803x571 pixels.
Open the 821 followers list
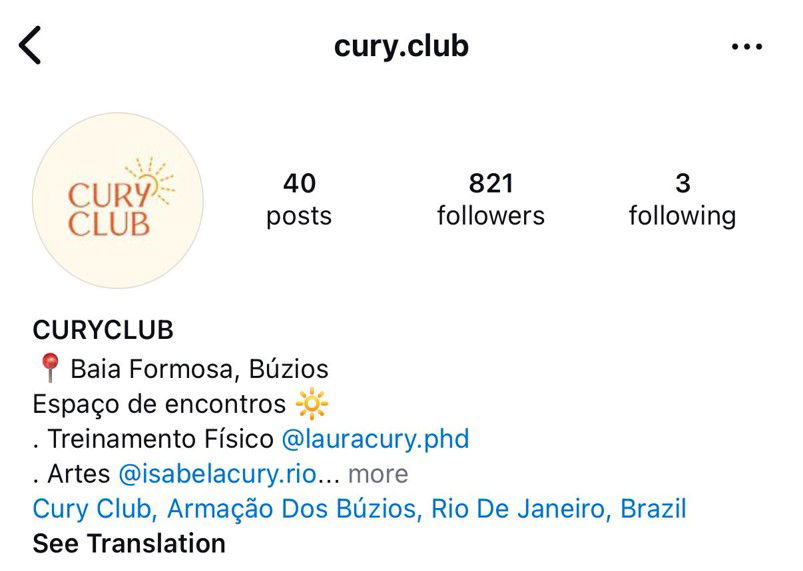(x=490, y=199)
